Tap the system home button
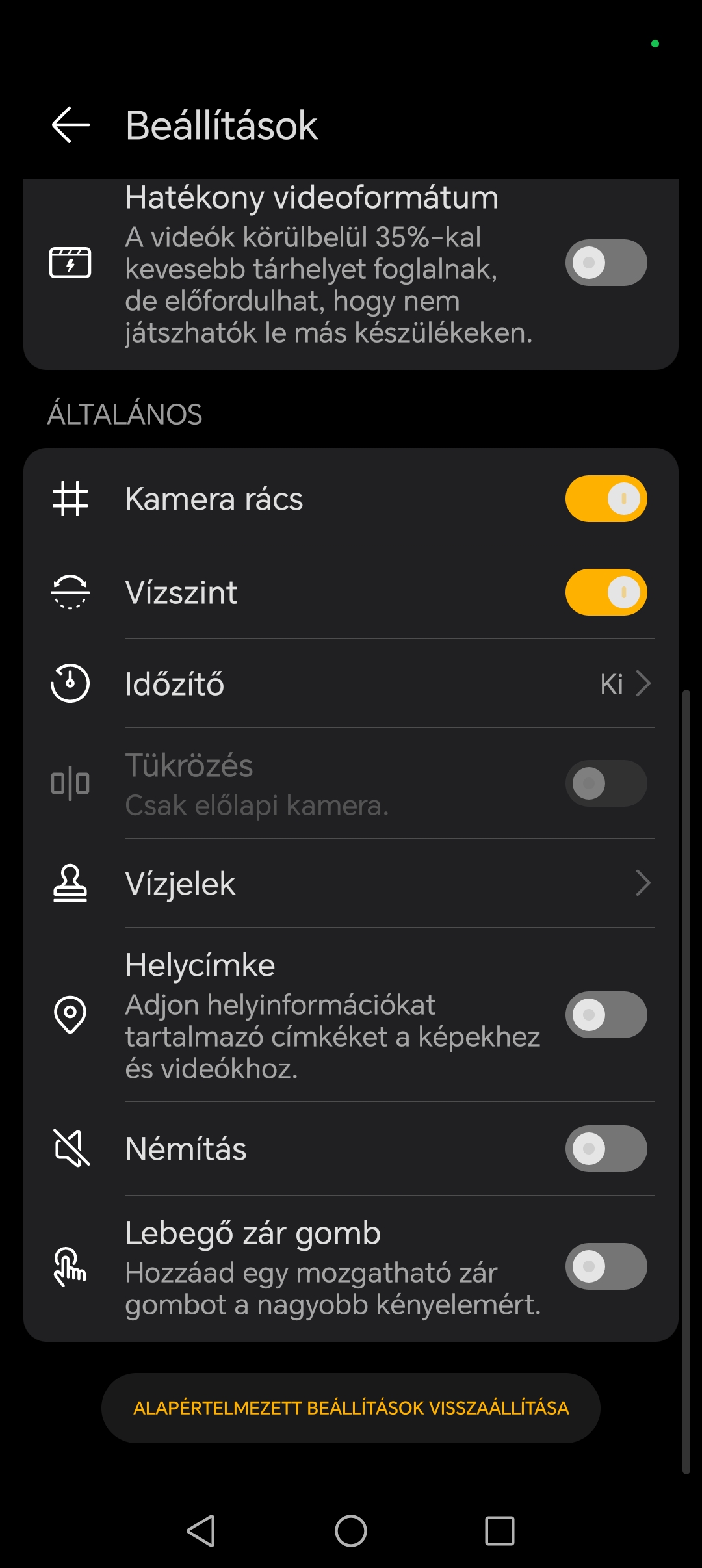Image resolution: width=702 pixels, height=1568 pixels. [x=351, y=1531]
